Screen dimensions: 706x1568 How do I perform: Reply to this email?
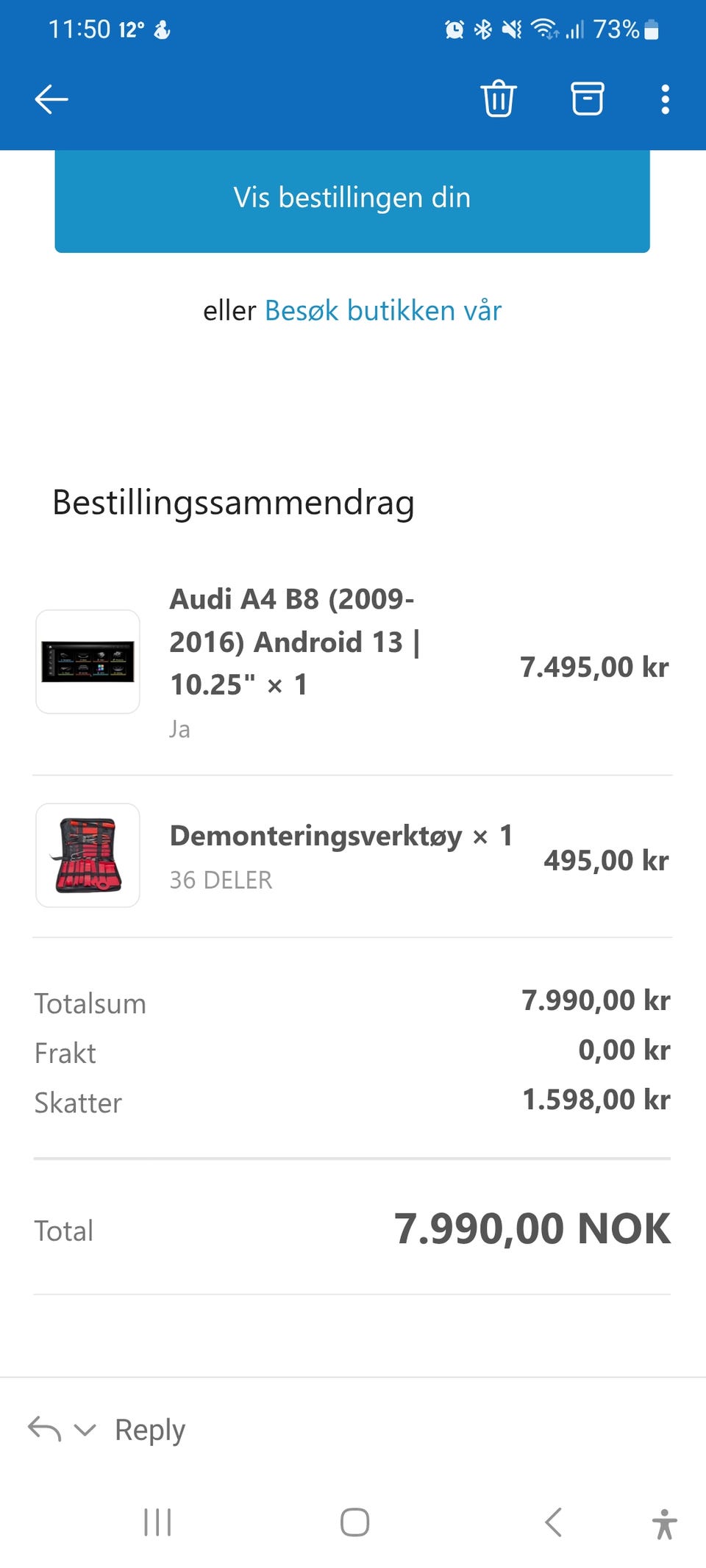click(x=150, y=1430)
